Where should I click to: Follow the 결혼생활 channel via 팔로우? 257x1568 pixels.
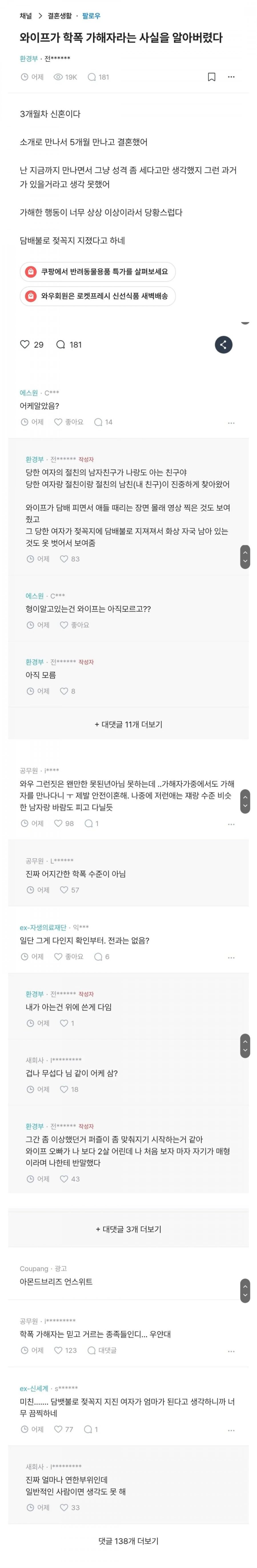pos(91,16)
